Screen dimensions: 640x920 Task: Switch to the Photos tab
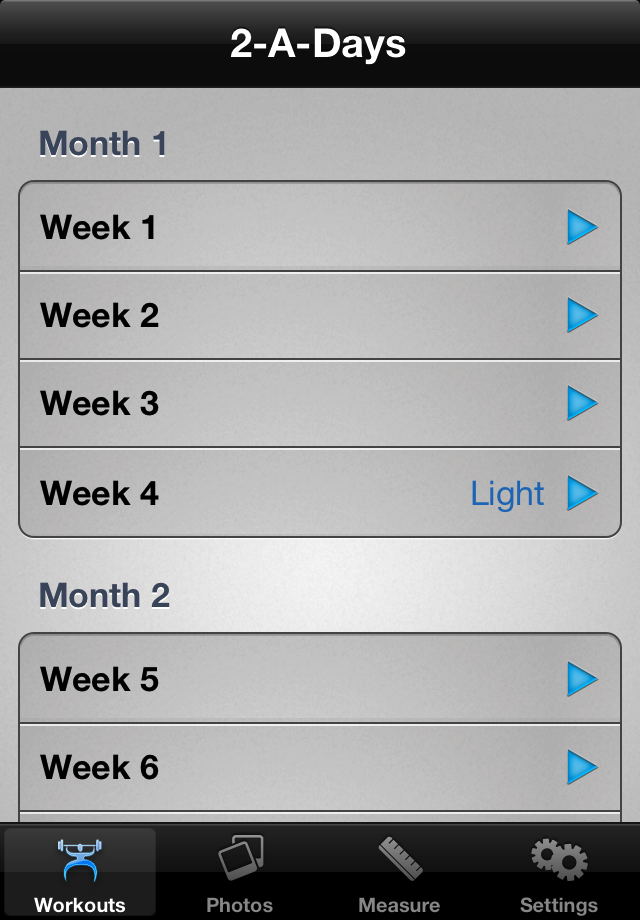point(240,873)
